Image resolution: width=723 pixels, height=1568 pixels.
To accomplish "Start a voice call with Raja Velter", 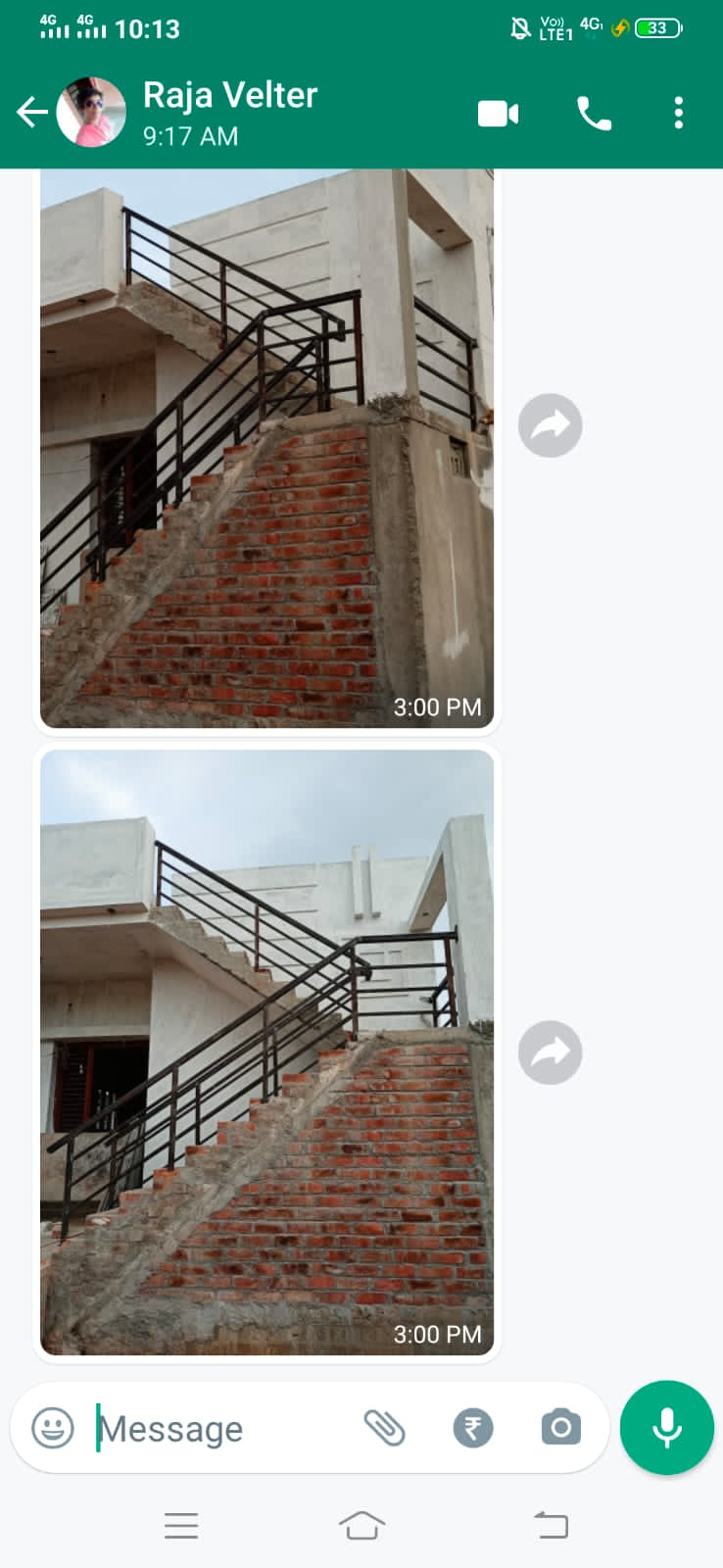I will pos(594,114).
